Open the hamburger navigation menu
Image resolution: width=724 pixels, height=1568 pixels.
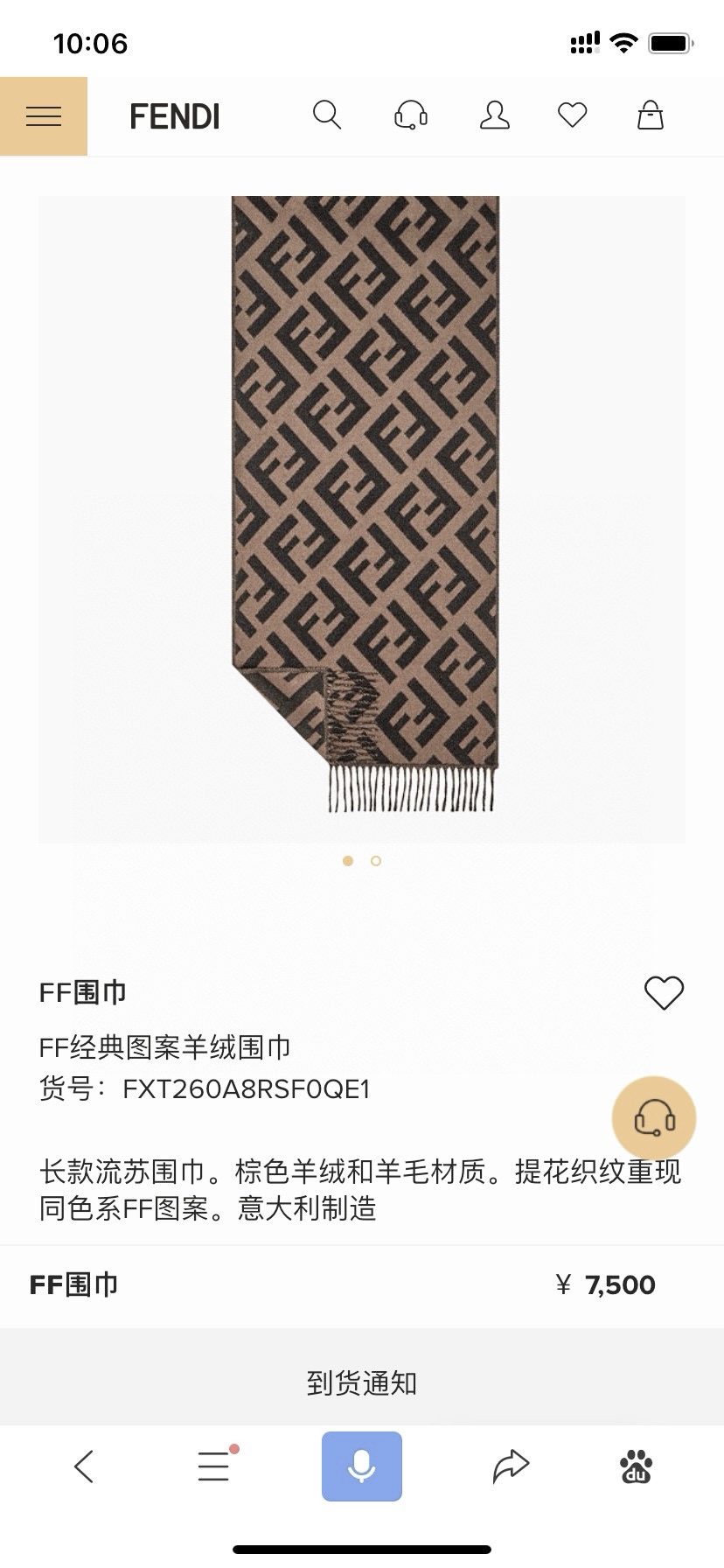coord(44,115)
